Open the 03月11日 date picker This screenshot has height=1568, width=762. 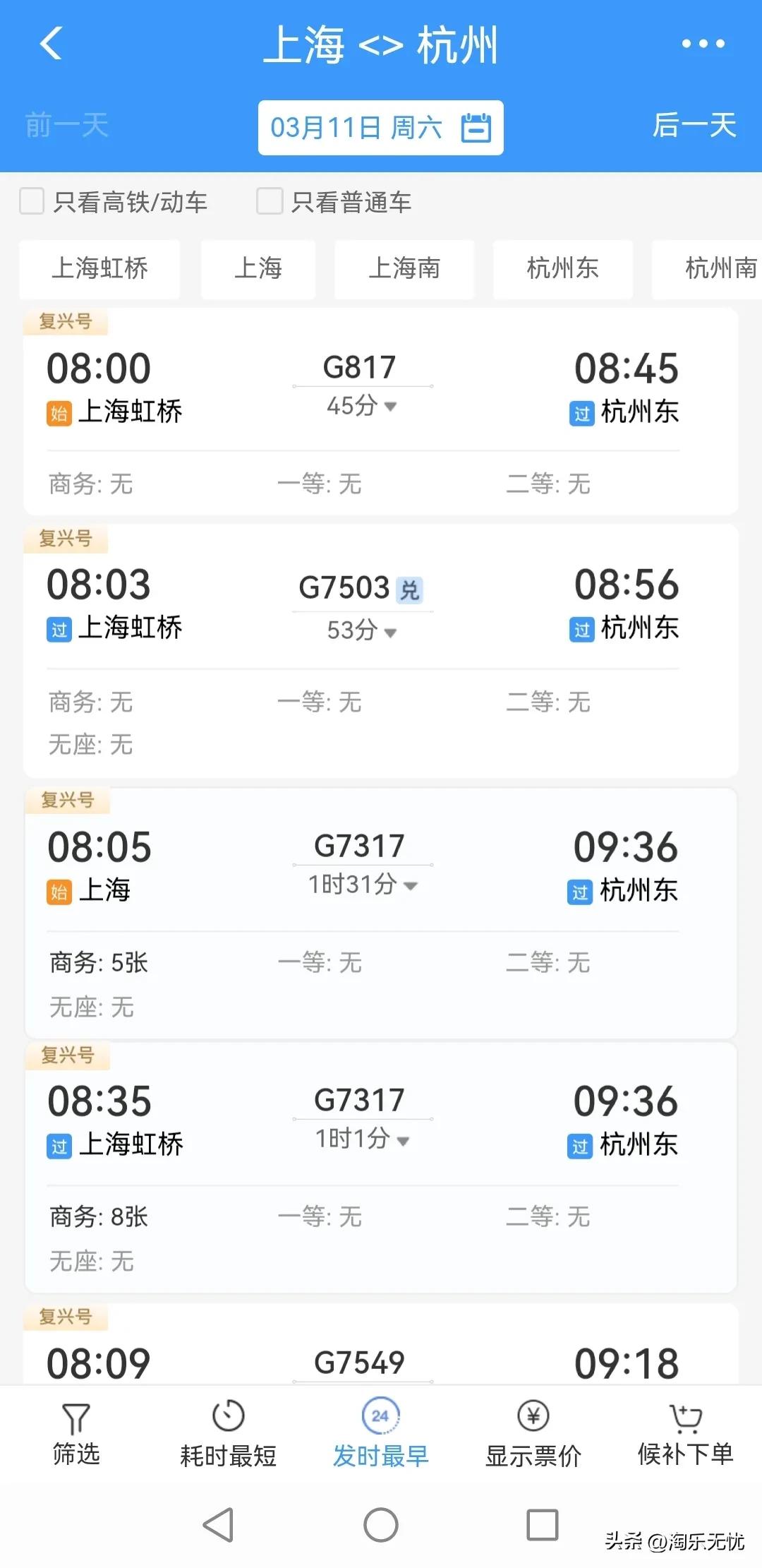380,128
